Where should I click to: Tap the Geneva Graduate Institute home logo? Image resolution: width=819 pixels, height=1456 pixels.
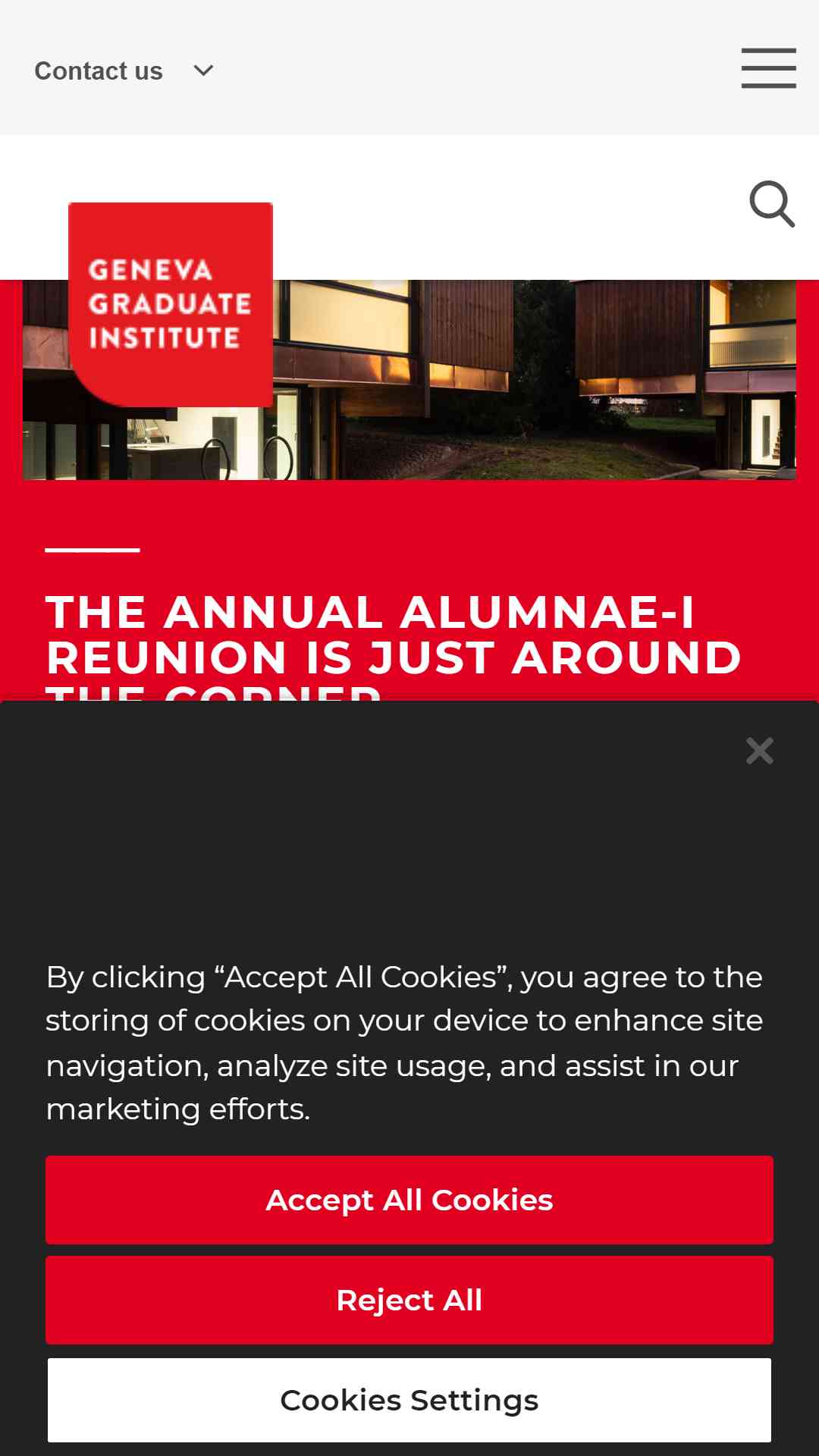[x=171, y=304]
